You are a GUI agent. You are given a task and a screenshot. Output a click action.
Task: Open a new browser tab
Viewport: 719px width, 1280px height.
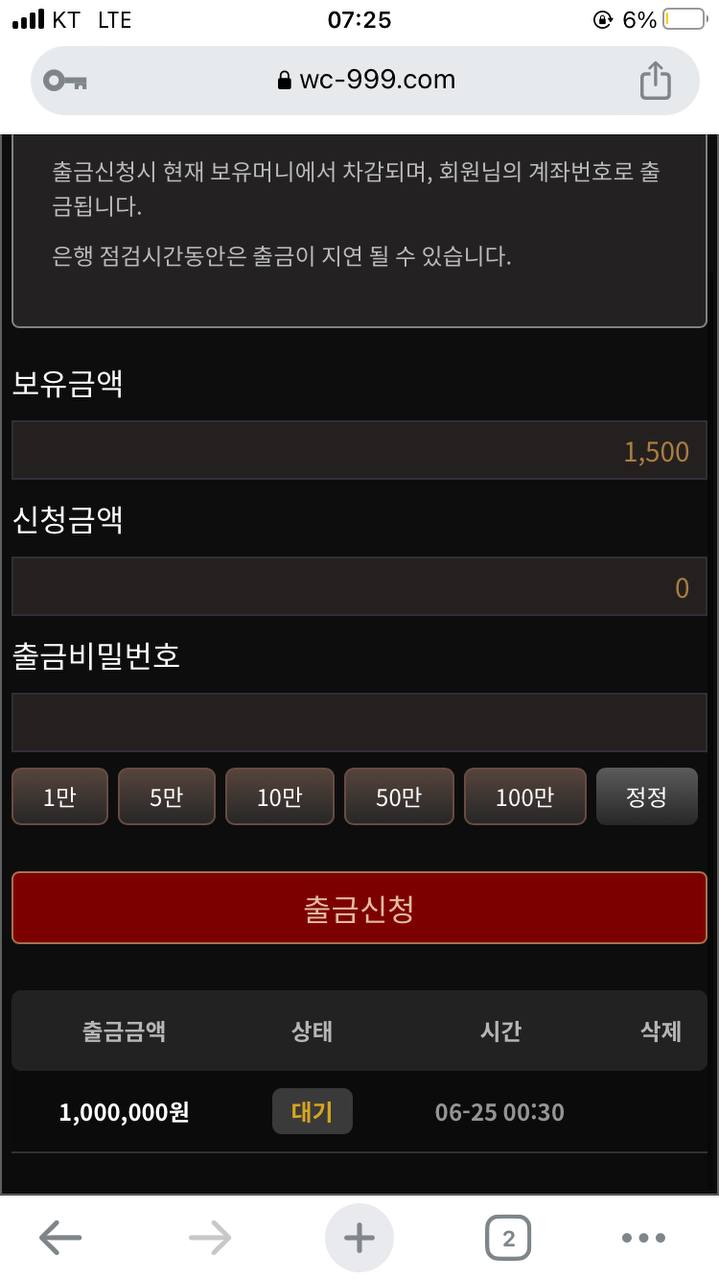(x=359, y=1238)
